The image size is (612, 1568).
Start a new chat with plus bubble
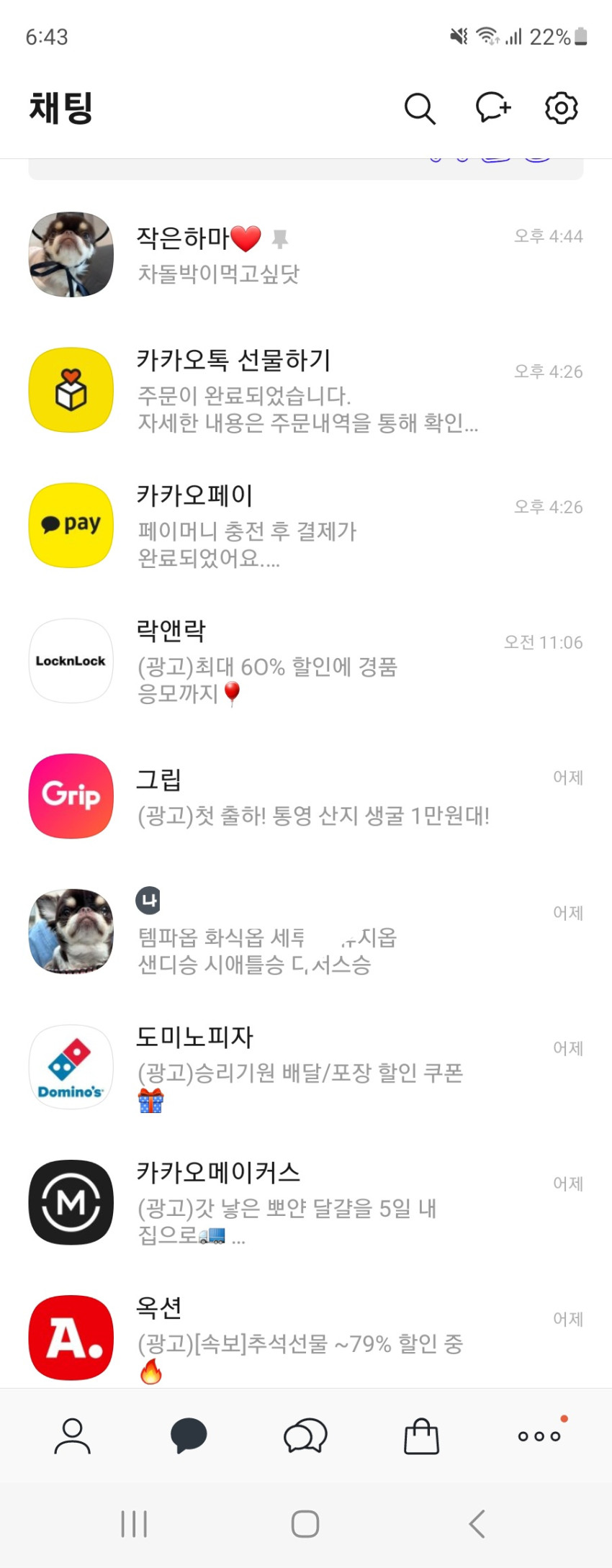click(x=493, y=108)
